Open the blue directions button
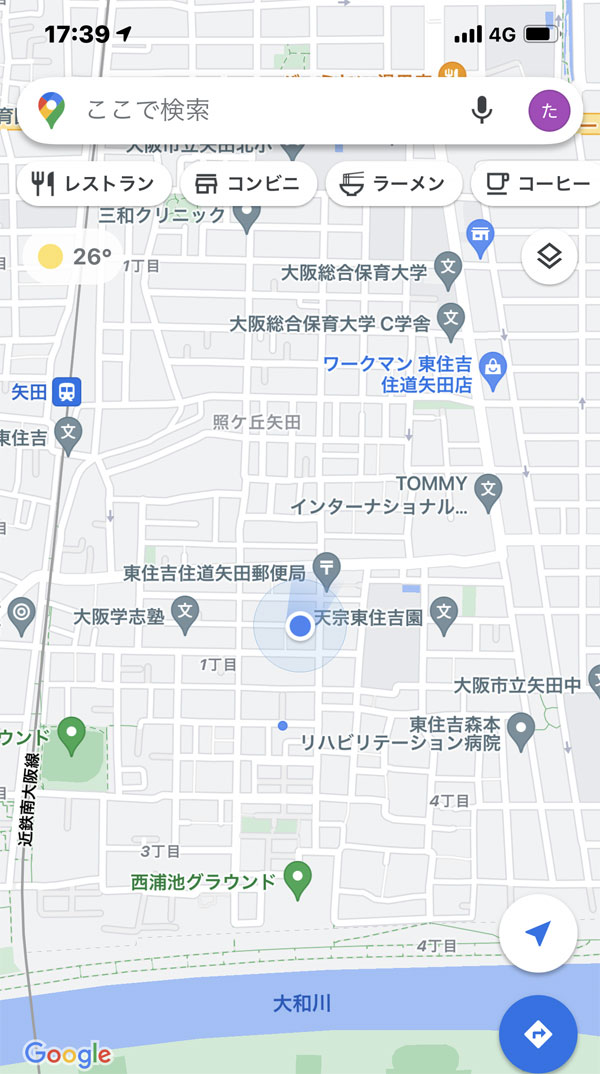600x1074 pixels. coord(538,1034)
